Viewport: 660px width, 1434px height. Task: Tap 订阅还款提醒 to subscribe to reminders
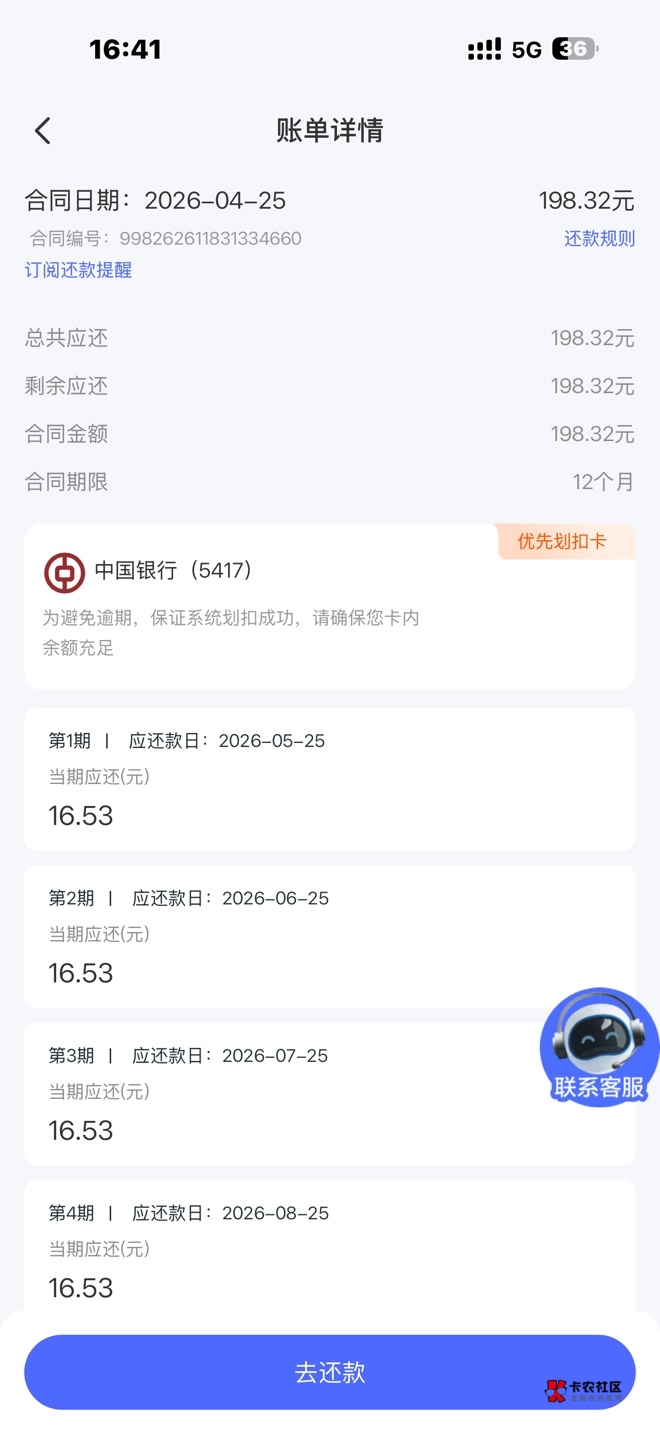78,270
